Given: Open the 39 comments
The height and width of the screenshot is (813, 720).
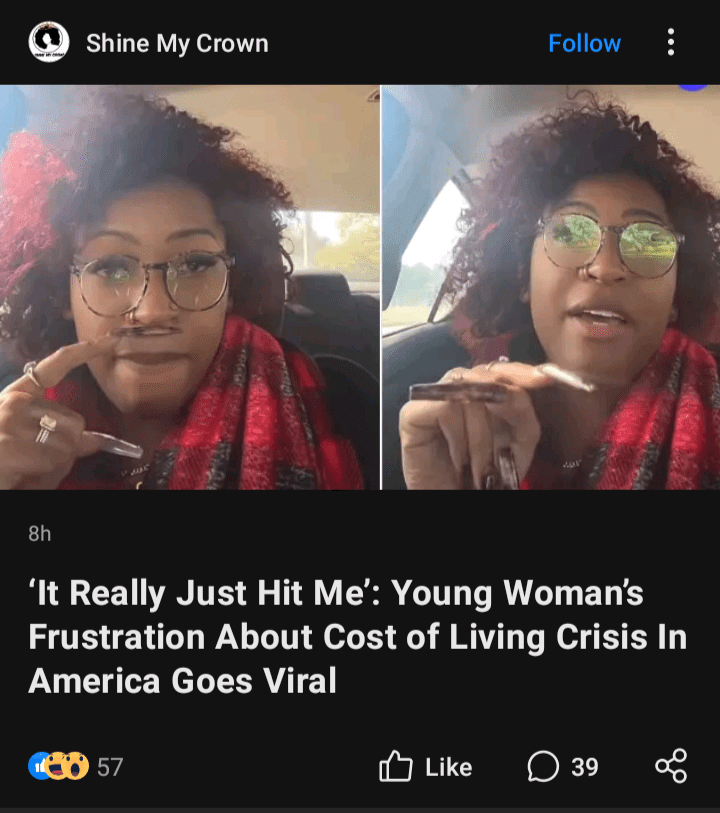Looking at the screenshot, I should pyautogui.click(x=563, y=767).
